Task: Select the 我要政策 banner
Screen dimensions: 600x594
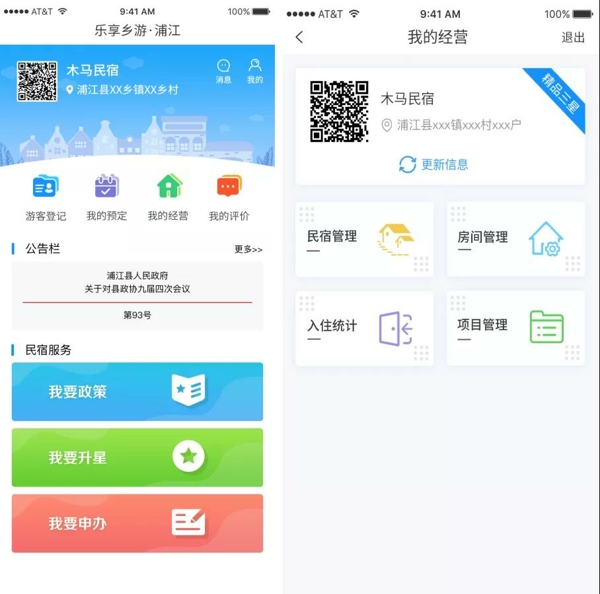Action: [x=137, y=391]
